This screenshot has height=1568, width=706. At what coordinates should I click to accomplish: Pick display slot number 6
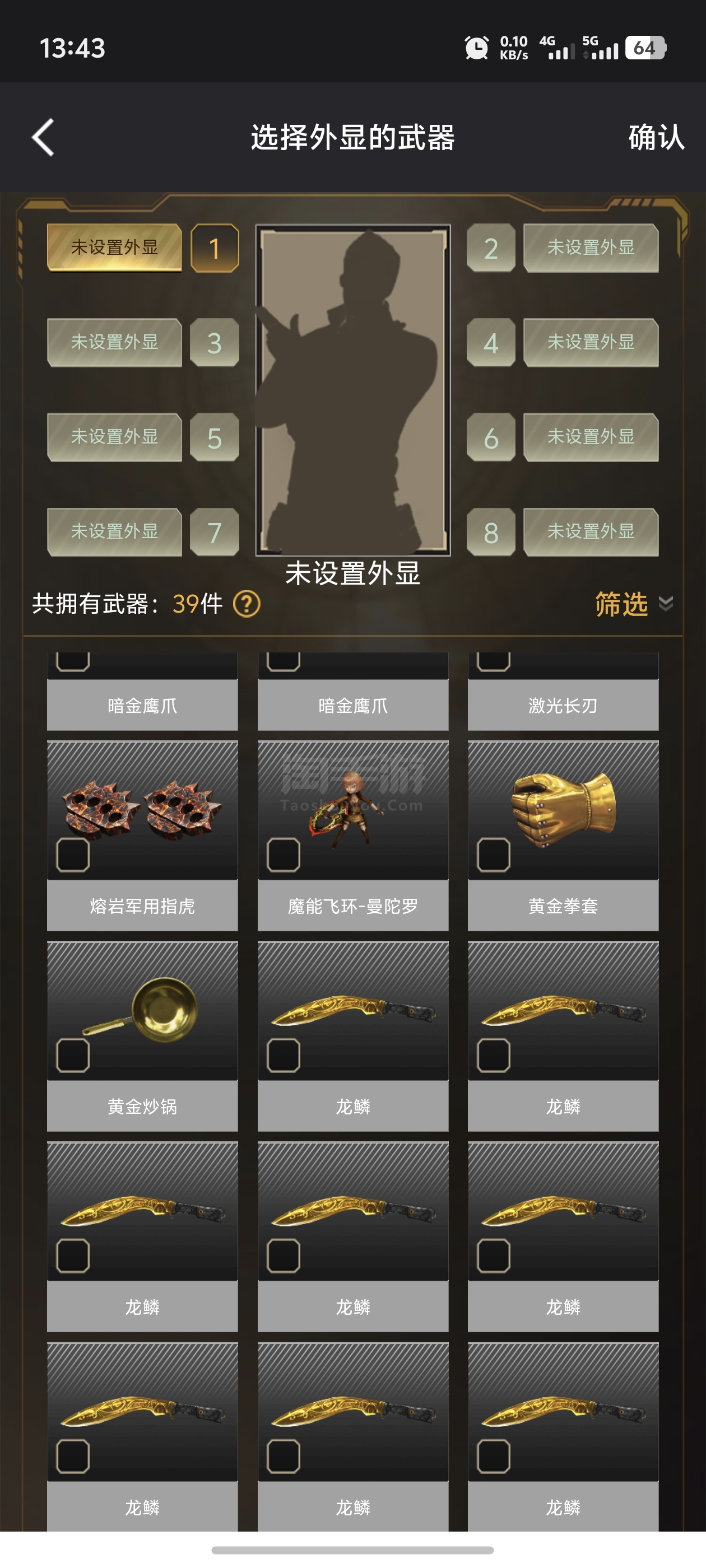click(491, 438)
